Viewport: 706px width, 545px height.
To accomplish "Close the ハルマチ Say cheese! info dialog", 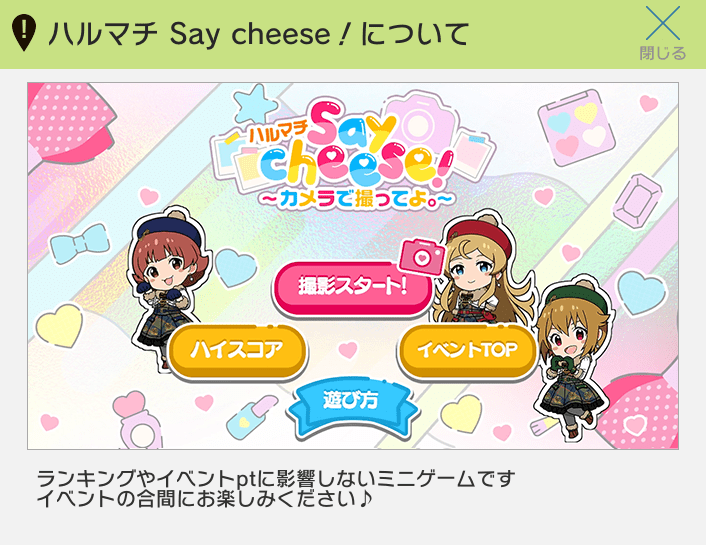I will pos(662,33).
